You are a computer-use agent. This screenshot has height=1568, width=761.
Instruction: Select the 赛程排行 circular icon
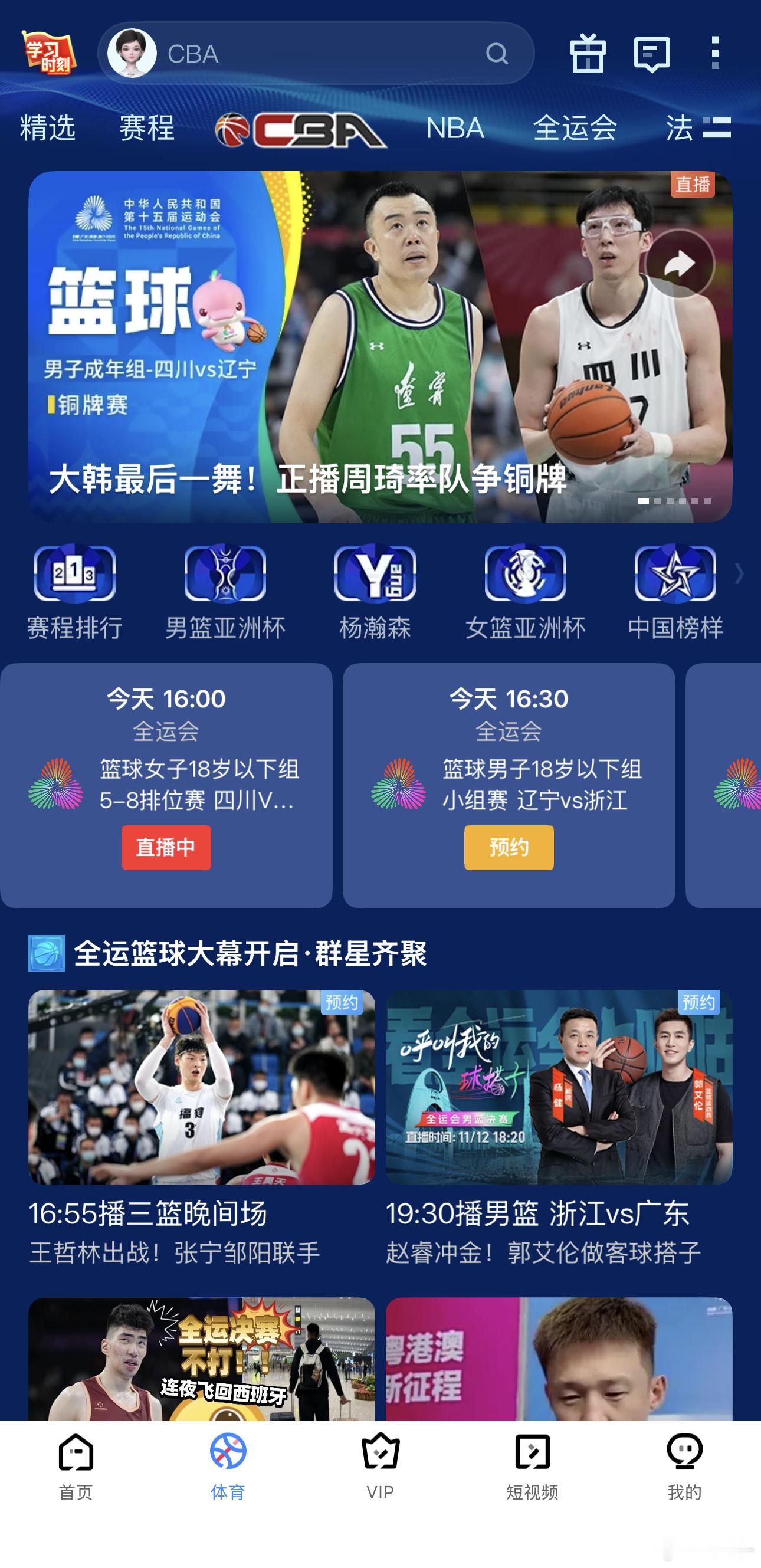click(x=74, y=575)
